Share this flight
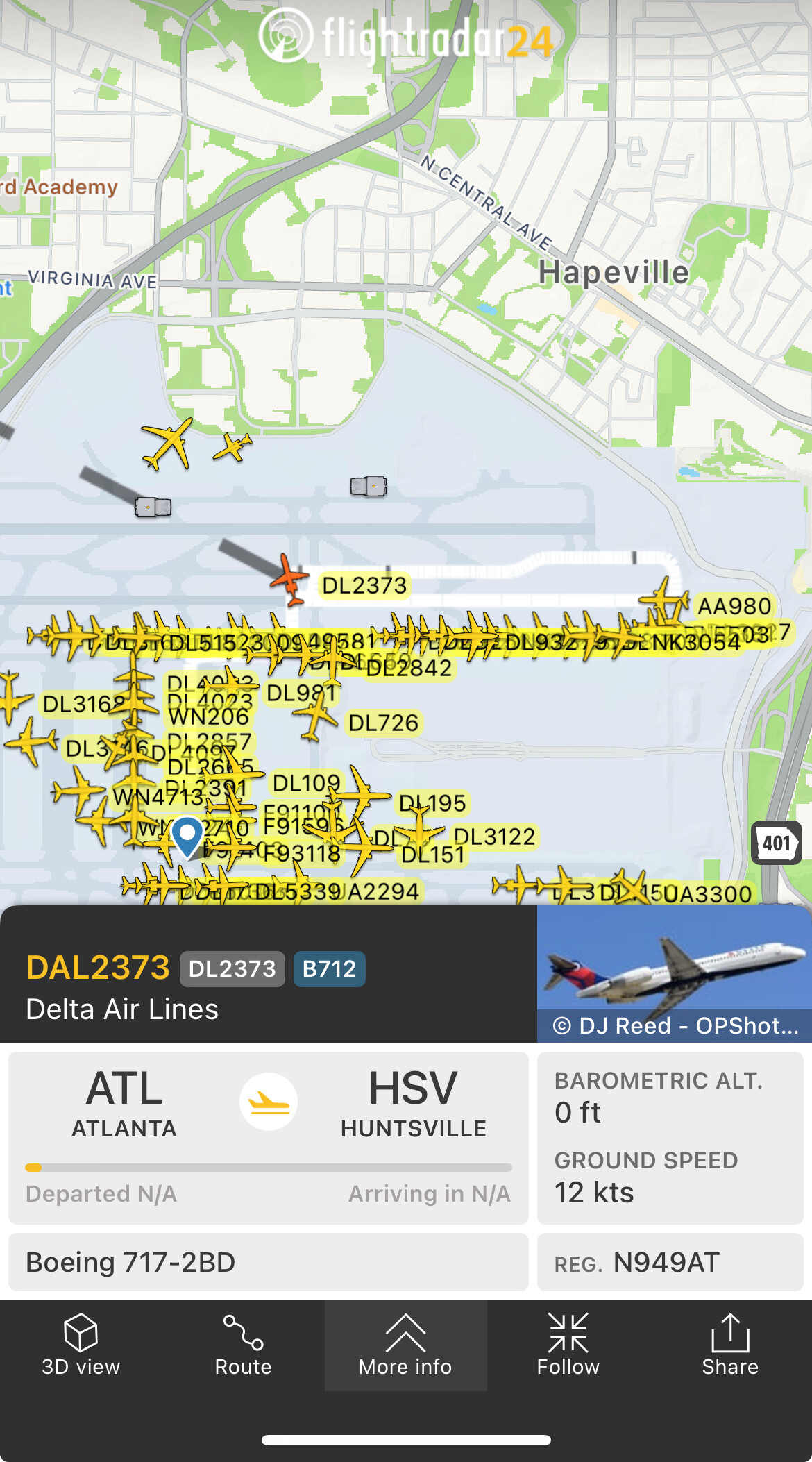812x1462 pixels. [730, 1345]
